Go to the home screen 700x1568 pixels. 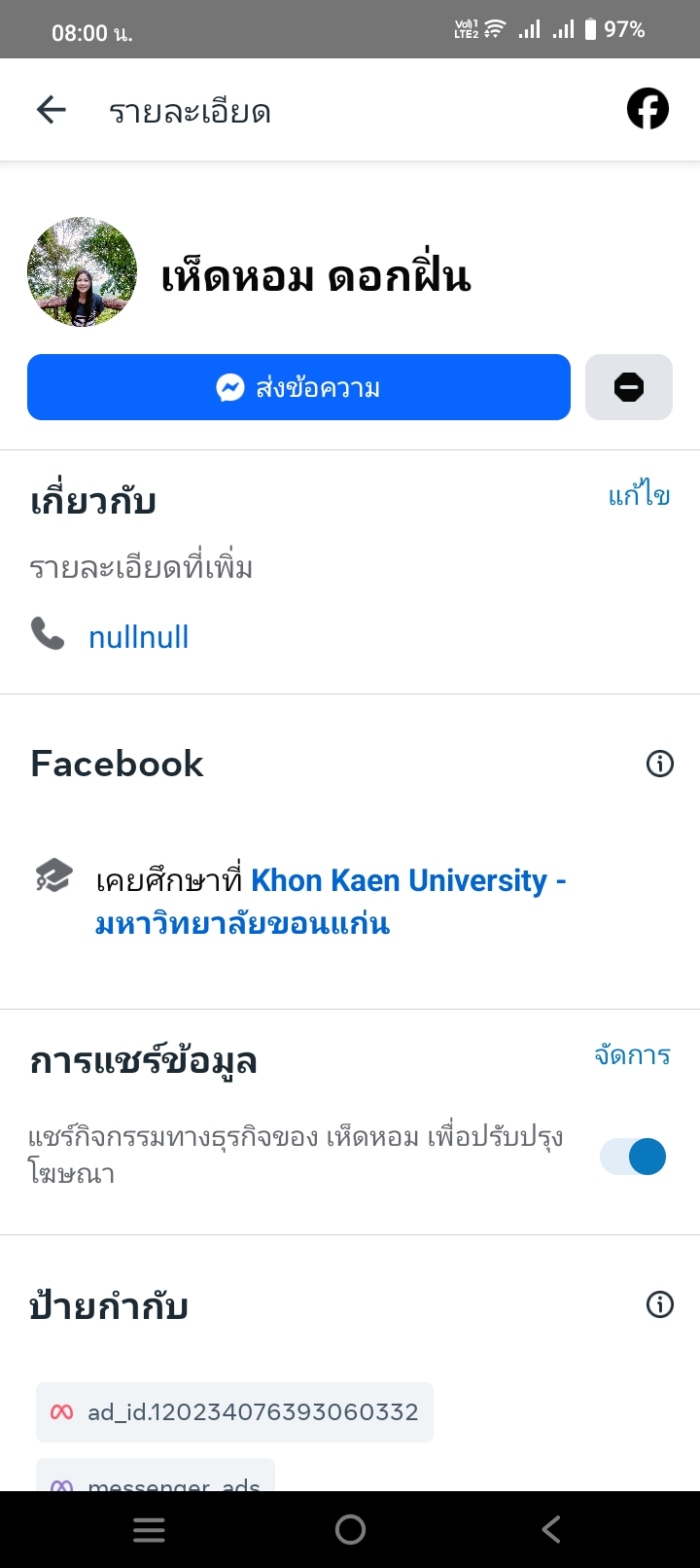(x=350, y=1530)
